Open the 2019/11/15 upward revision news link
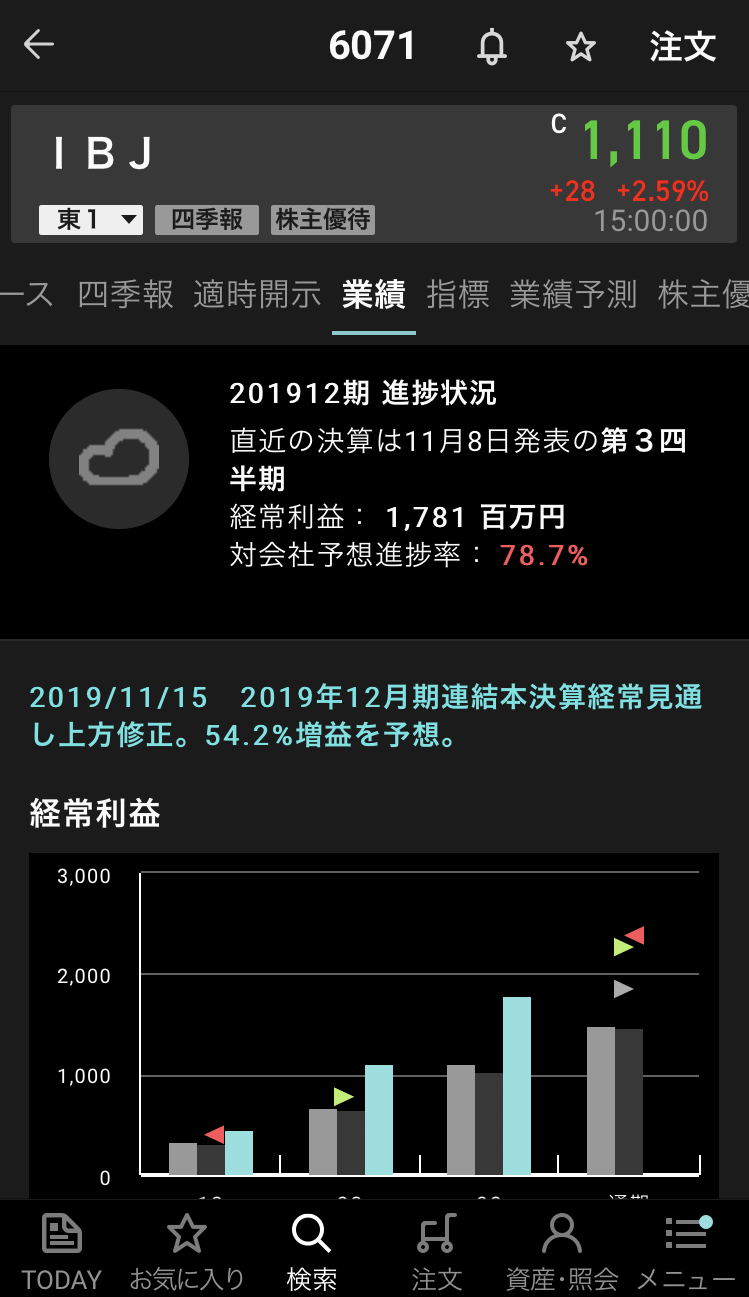The height and width of the screenshot is (1297, 749). coord(366,716)
